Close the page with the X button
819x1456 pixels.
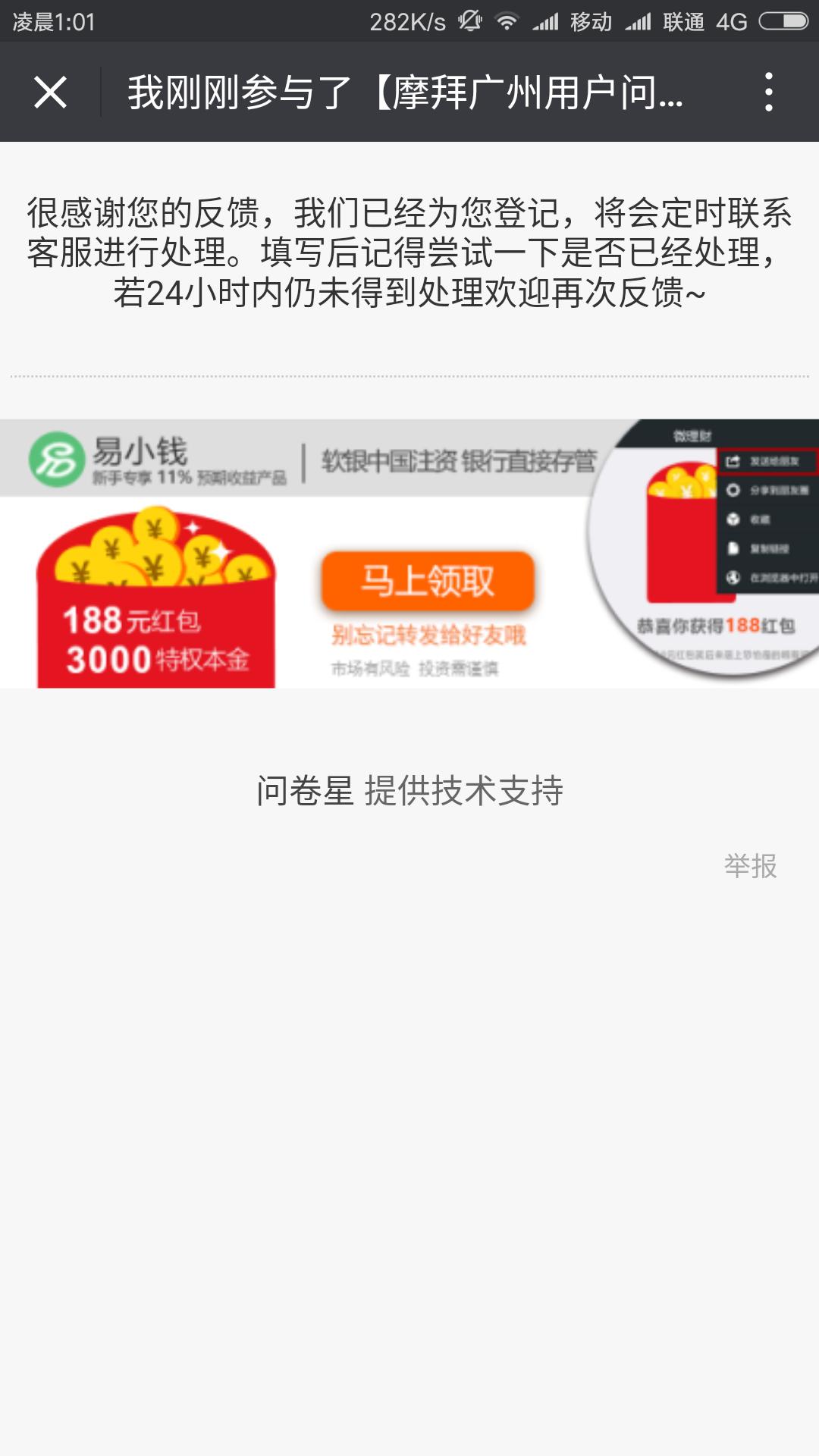coord(48,92)
